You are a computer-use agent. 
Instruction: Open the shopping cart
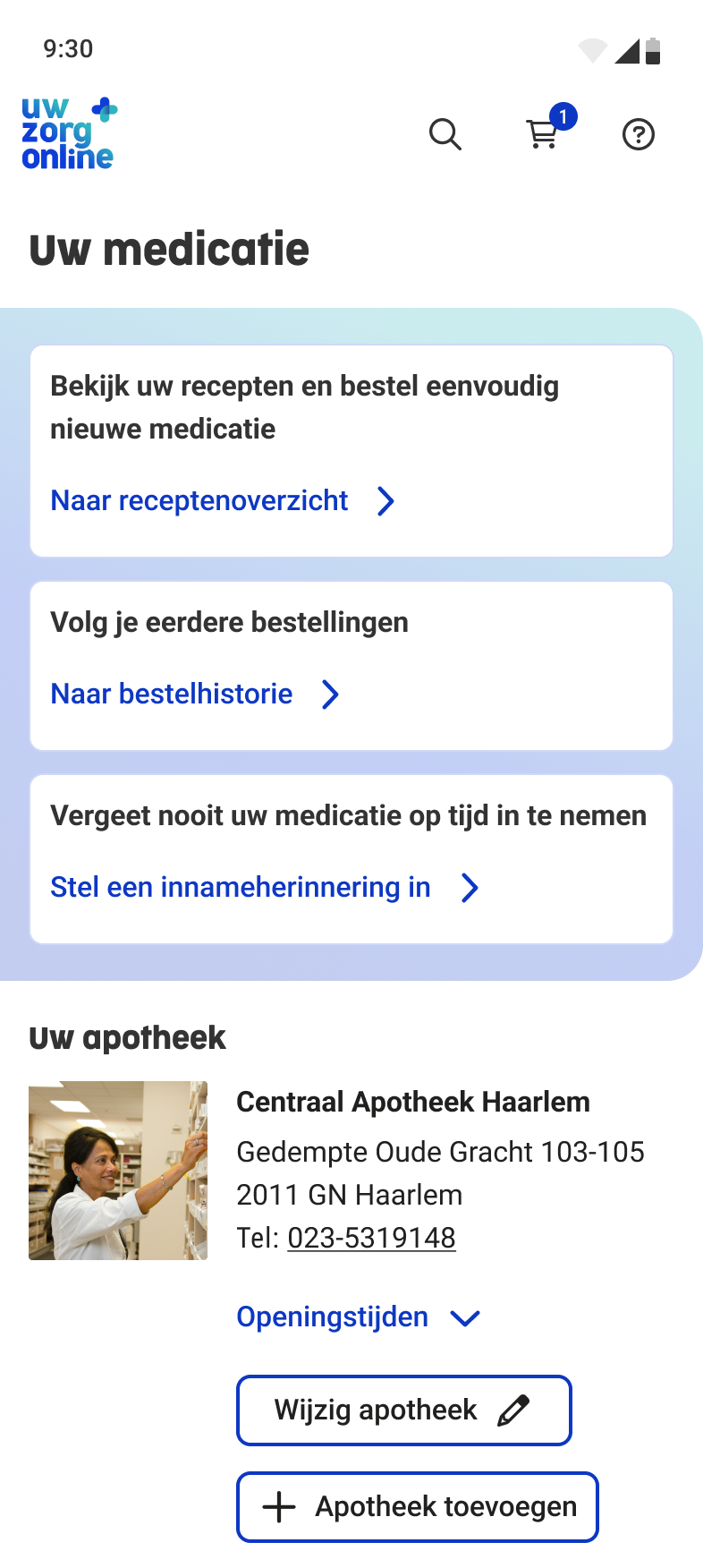coord(543,134)
